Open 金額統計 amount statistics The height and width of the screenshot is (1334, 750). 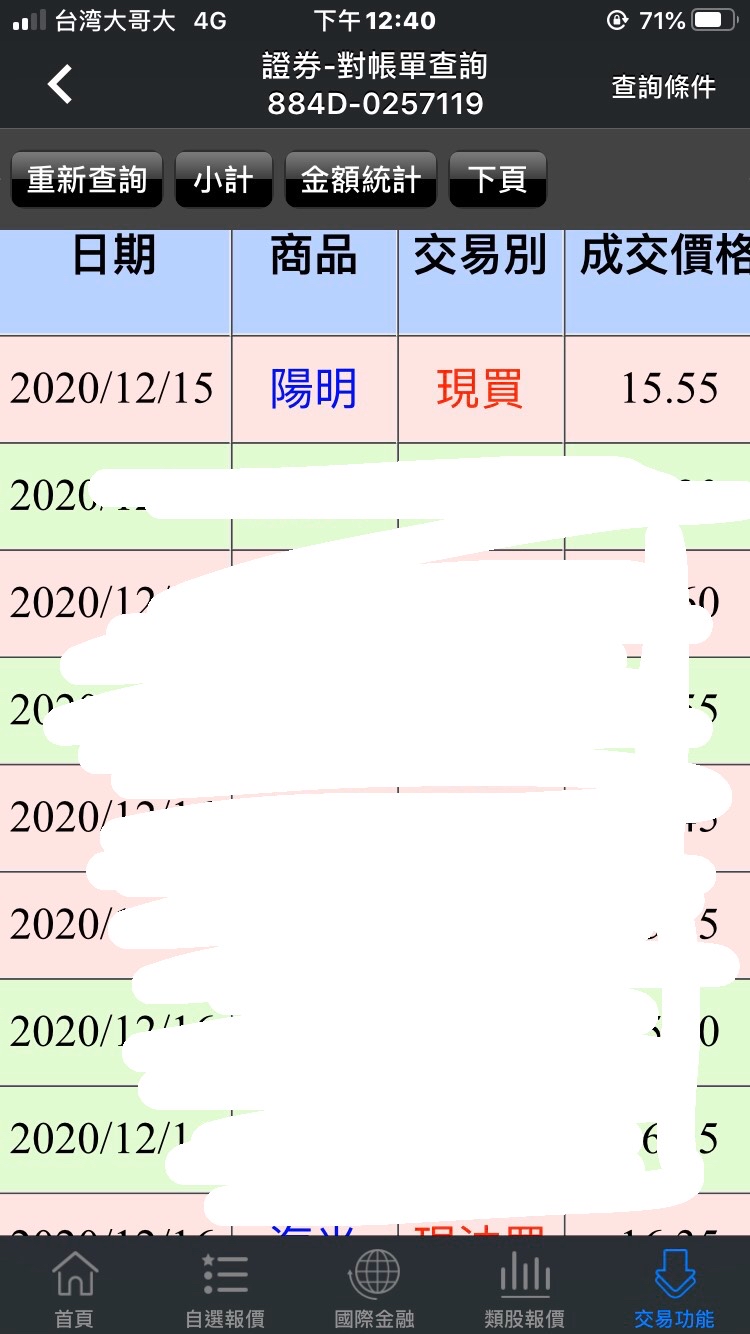(360, 180)
